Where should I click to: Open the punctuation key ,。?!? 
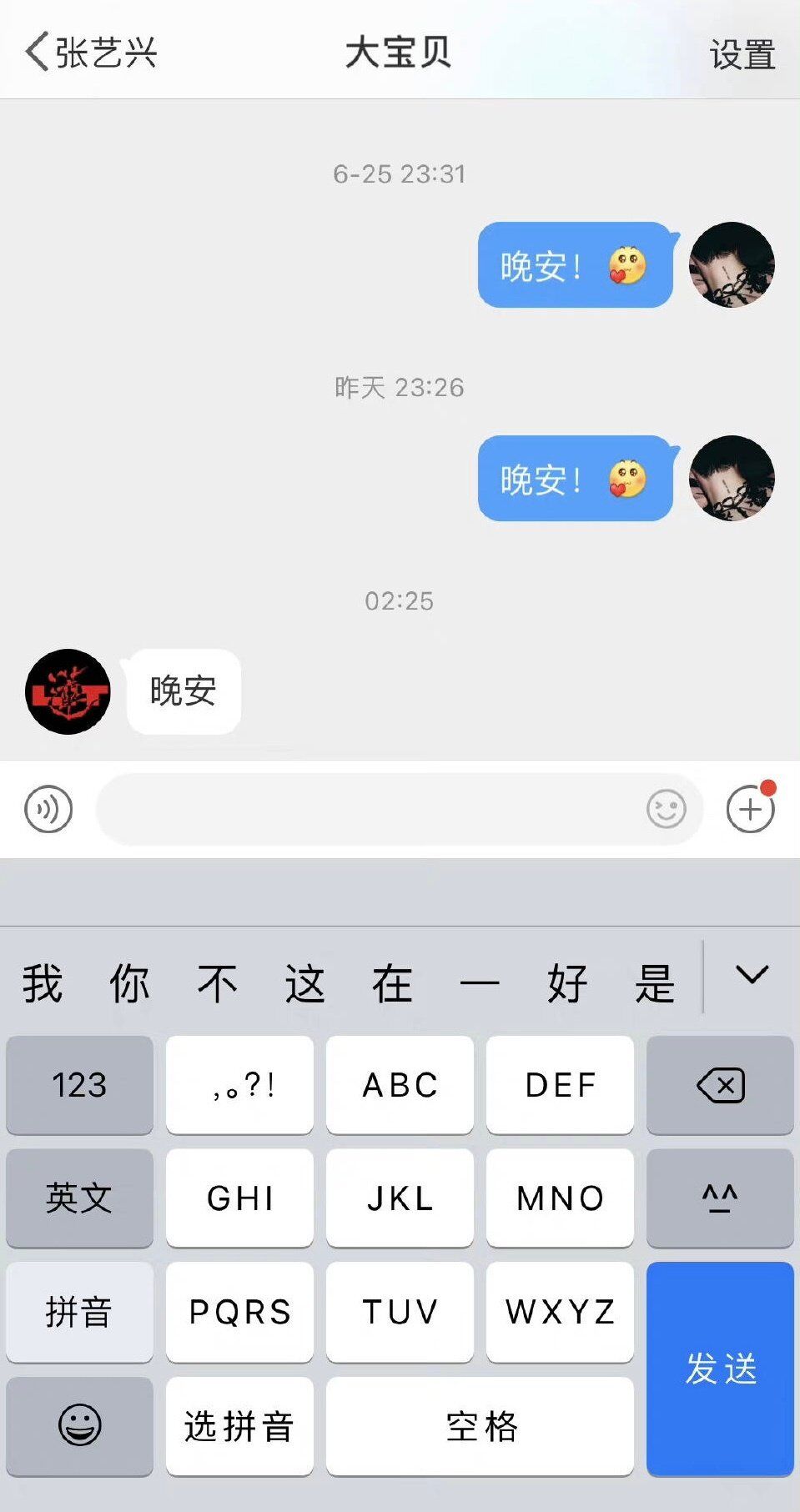point(239,1085)
